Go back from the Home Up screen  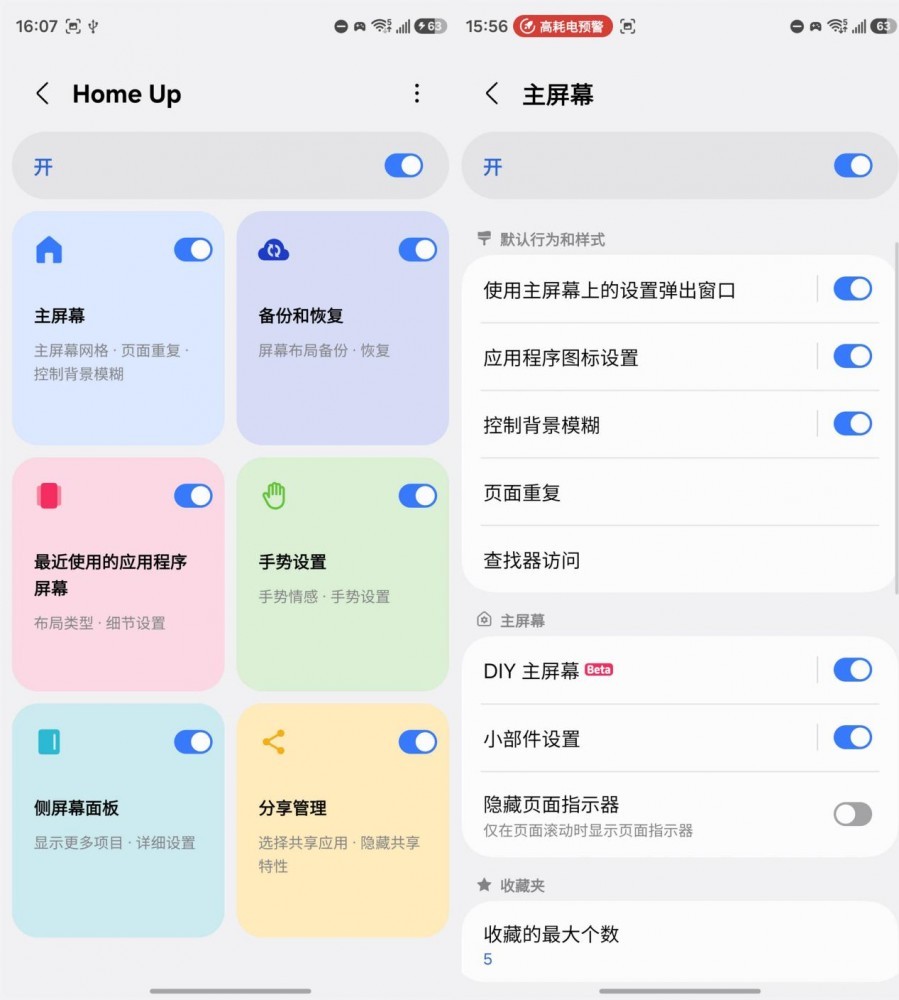tap(42, 94)
